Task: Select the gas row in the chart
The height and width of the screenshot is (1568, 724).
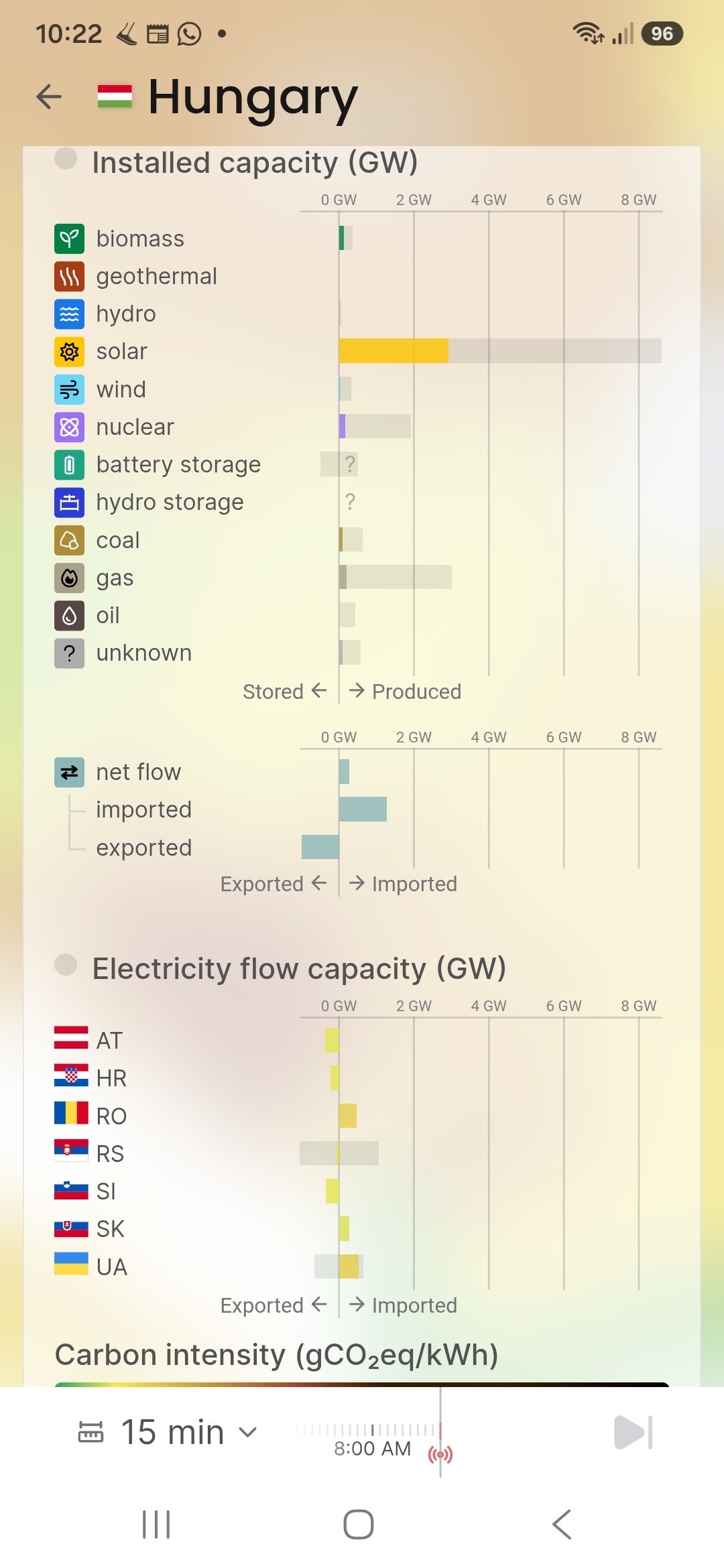Action: click(x=358, y=578)
